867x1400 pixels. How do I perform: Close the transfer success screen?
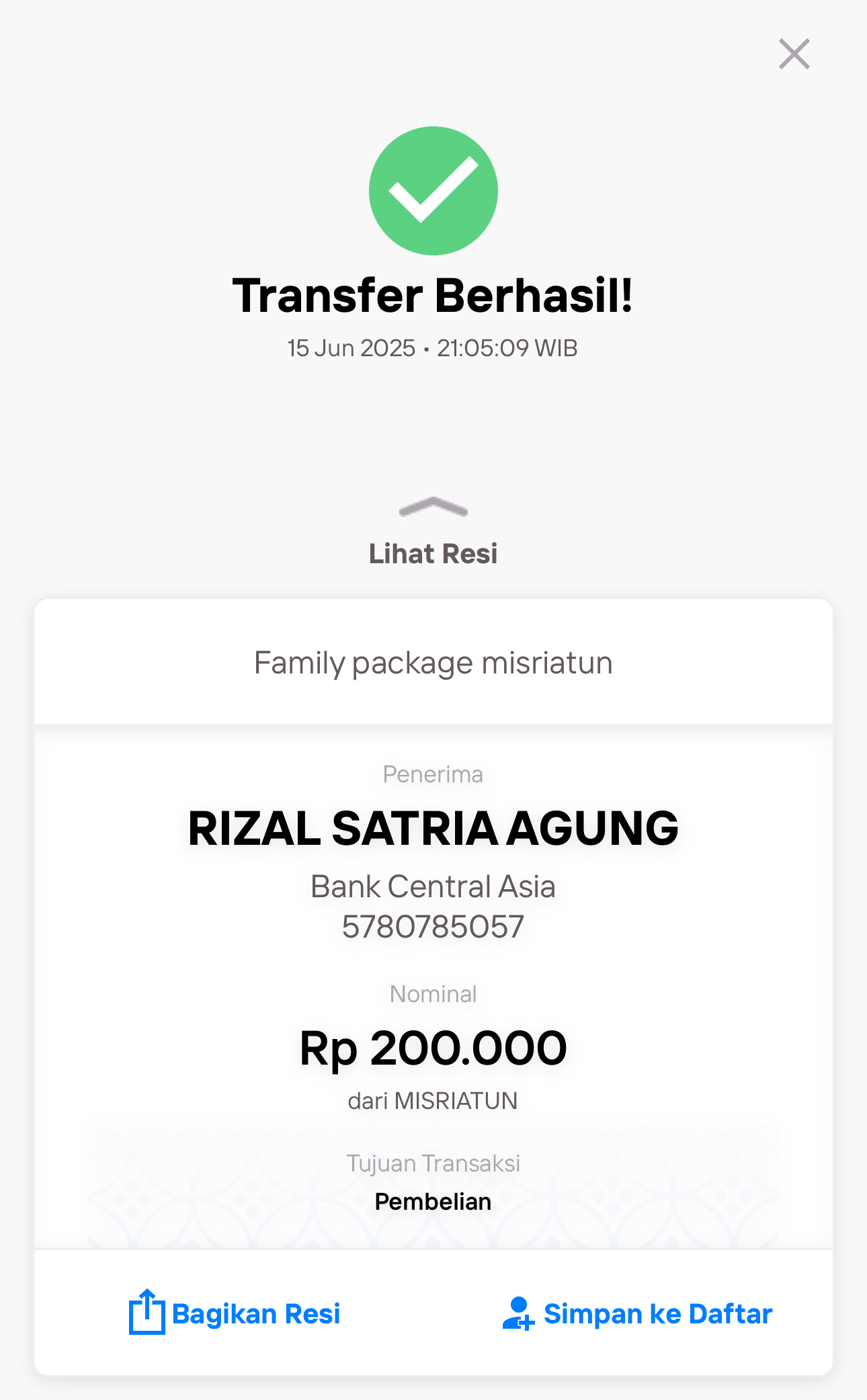(x=794, y=54)
